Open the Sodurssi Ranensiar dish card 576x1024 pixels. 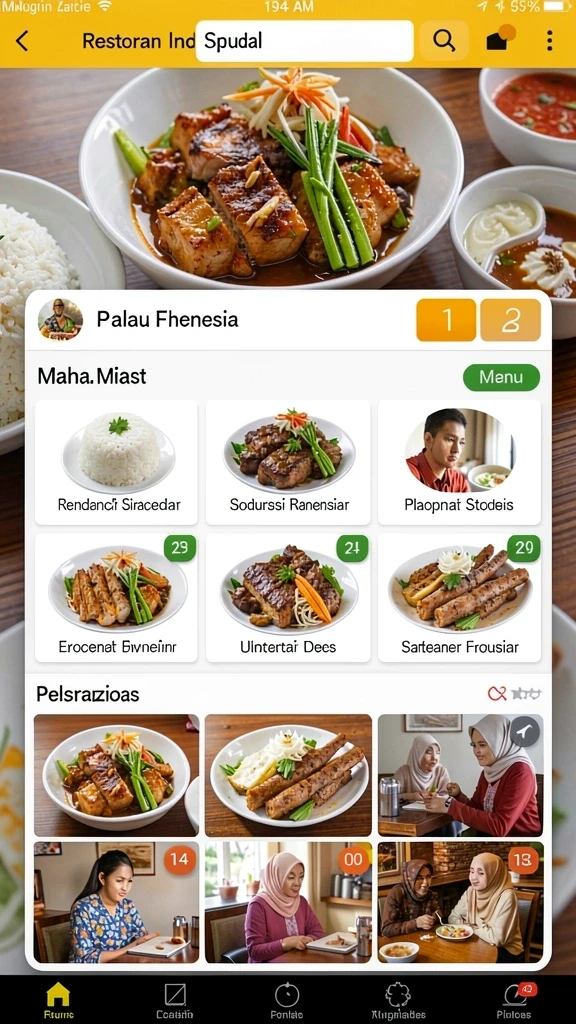click(288, 462)
